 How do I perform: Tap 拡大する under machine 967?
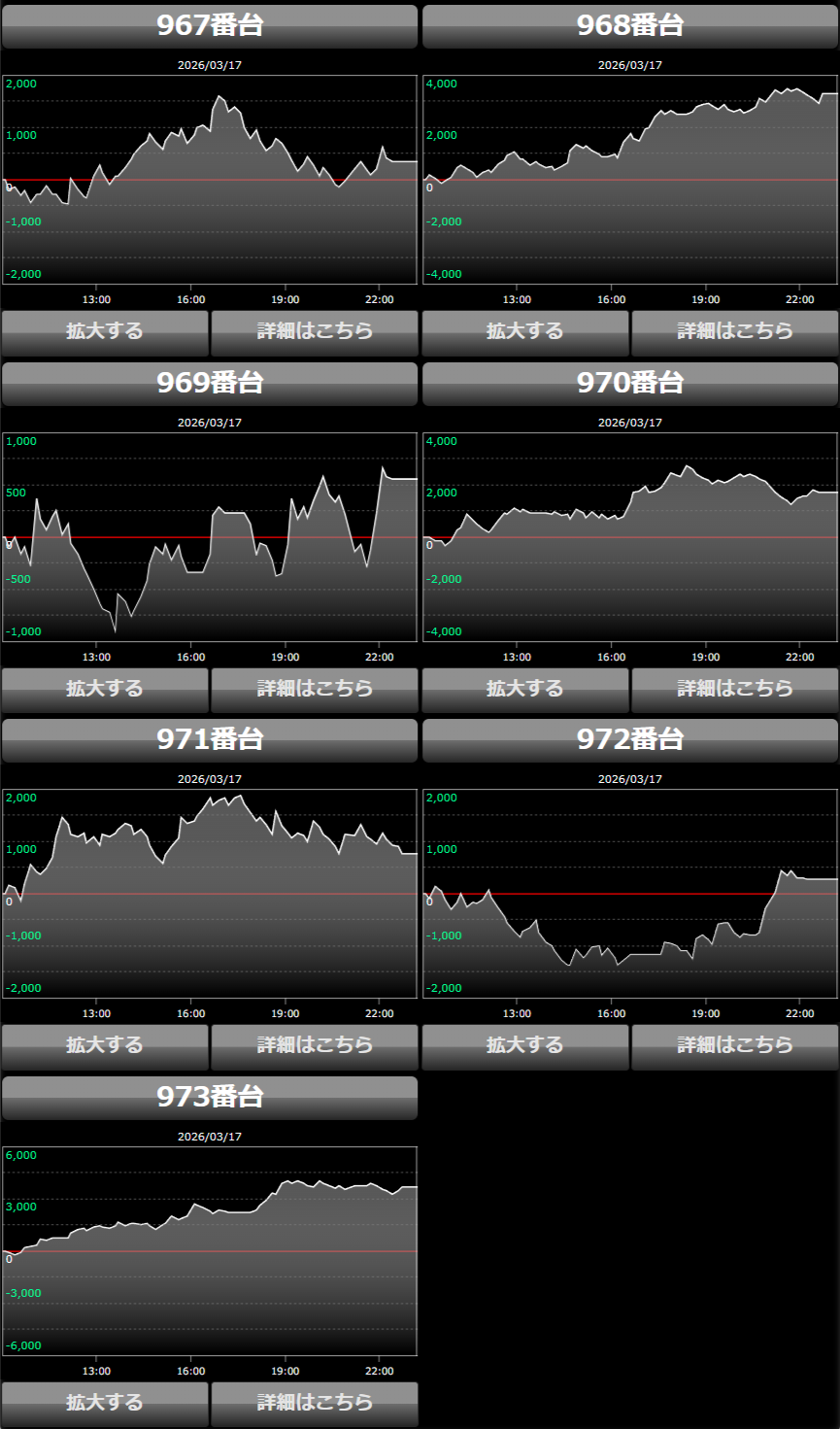[x=105, y=332]
